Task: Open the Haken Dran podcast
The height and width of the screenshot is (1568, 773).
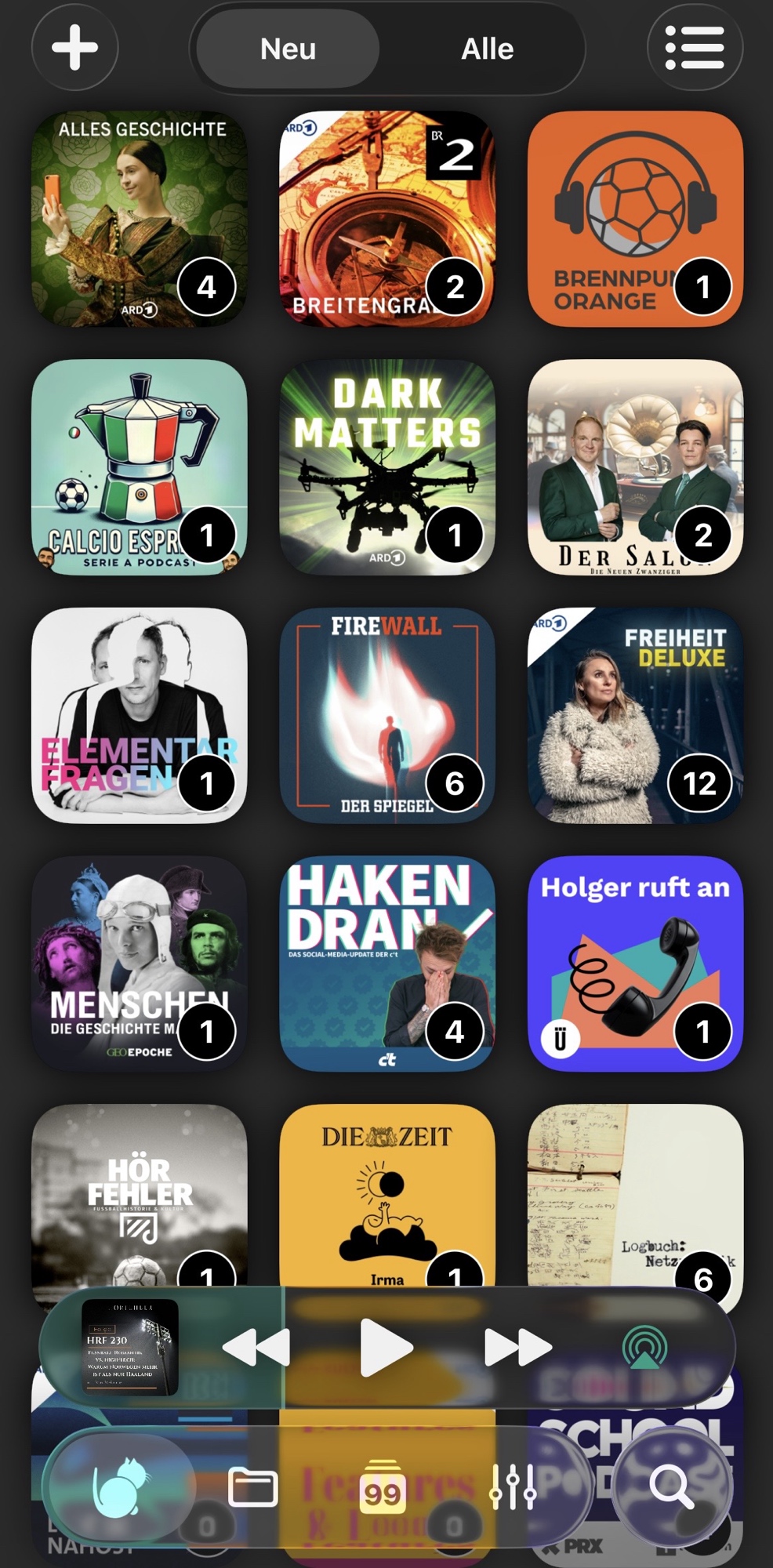Action: click(x=386, y=964)
